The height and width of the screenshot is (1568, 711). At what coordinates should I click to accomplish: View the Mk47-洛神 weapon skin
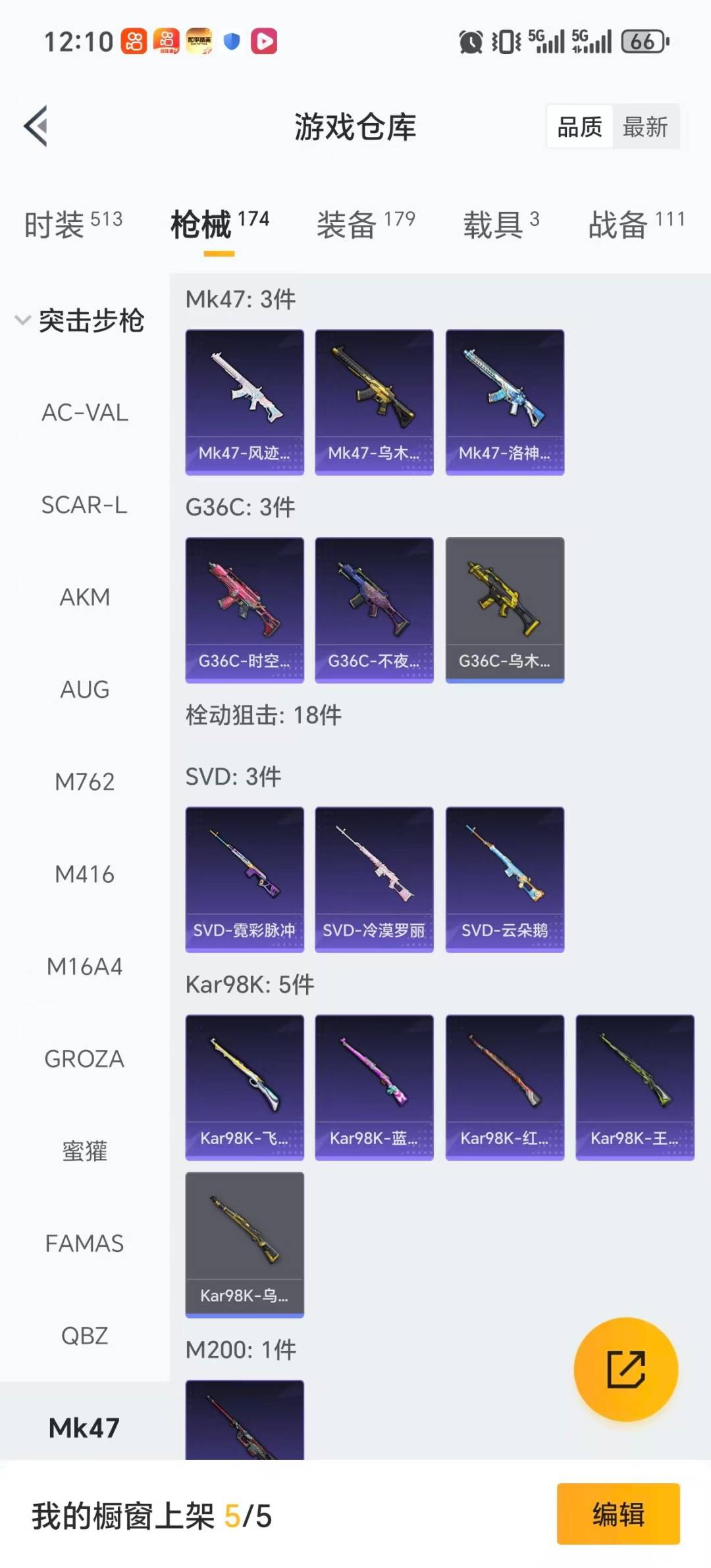[x=504, y=402]
